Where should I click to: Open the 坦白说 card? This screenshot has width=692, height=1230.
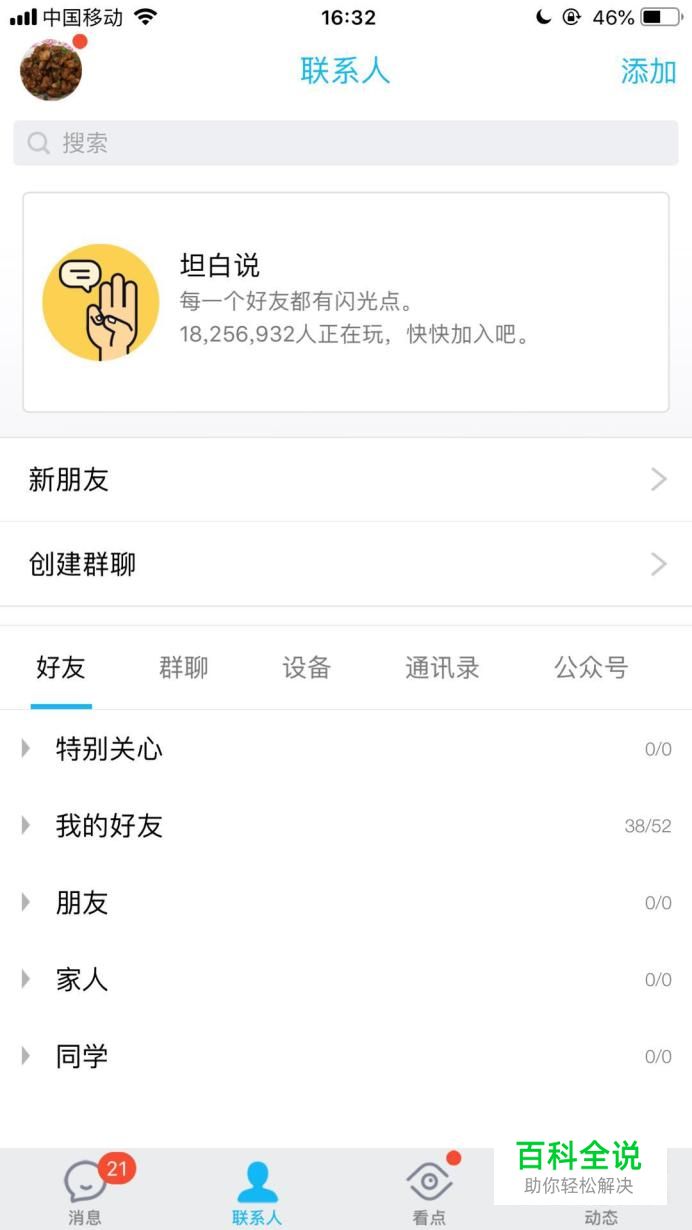(346, 302)
